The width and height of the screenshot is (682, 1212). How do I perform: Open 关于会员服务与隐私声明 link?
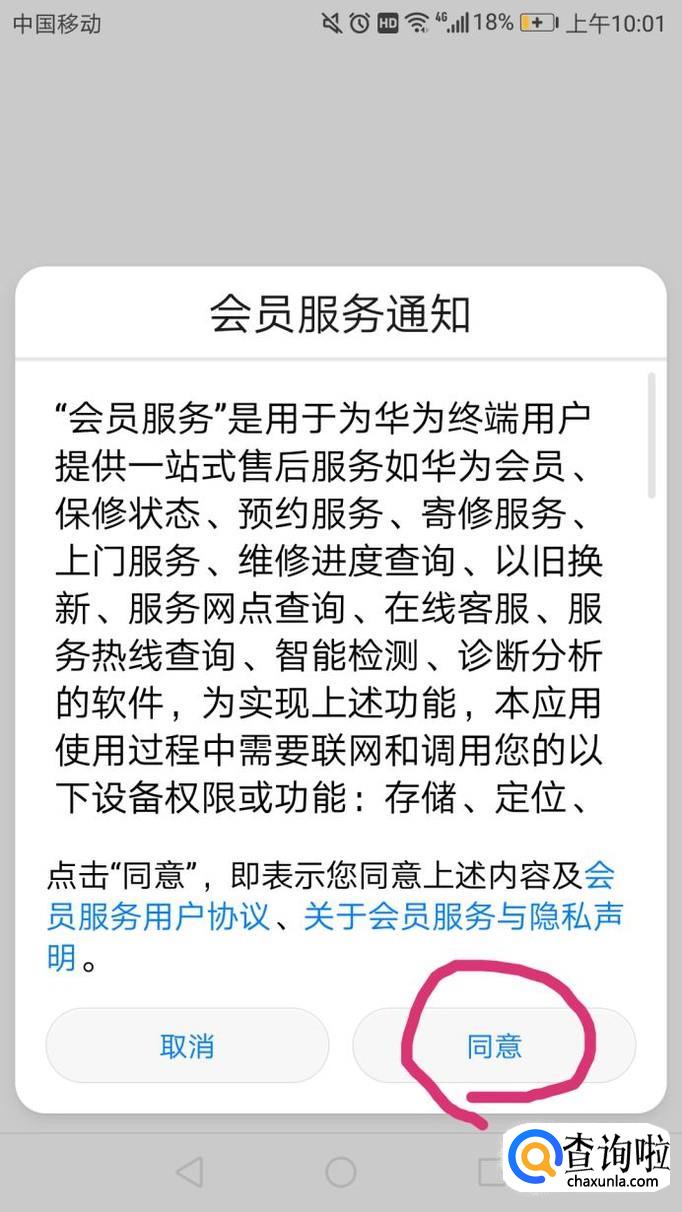[x=470, y=917]
